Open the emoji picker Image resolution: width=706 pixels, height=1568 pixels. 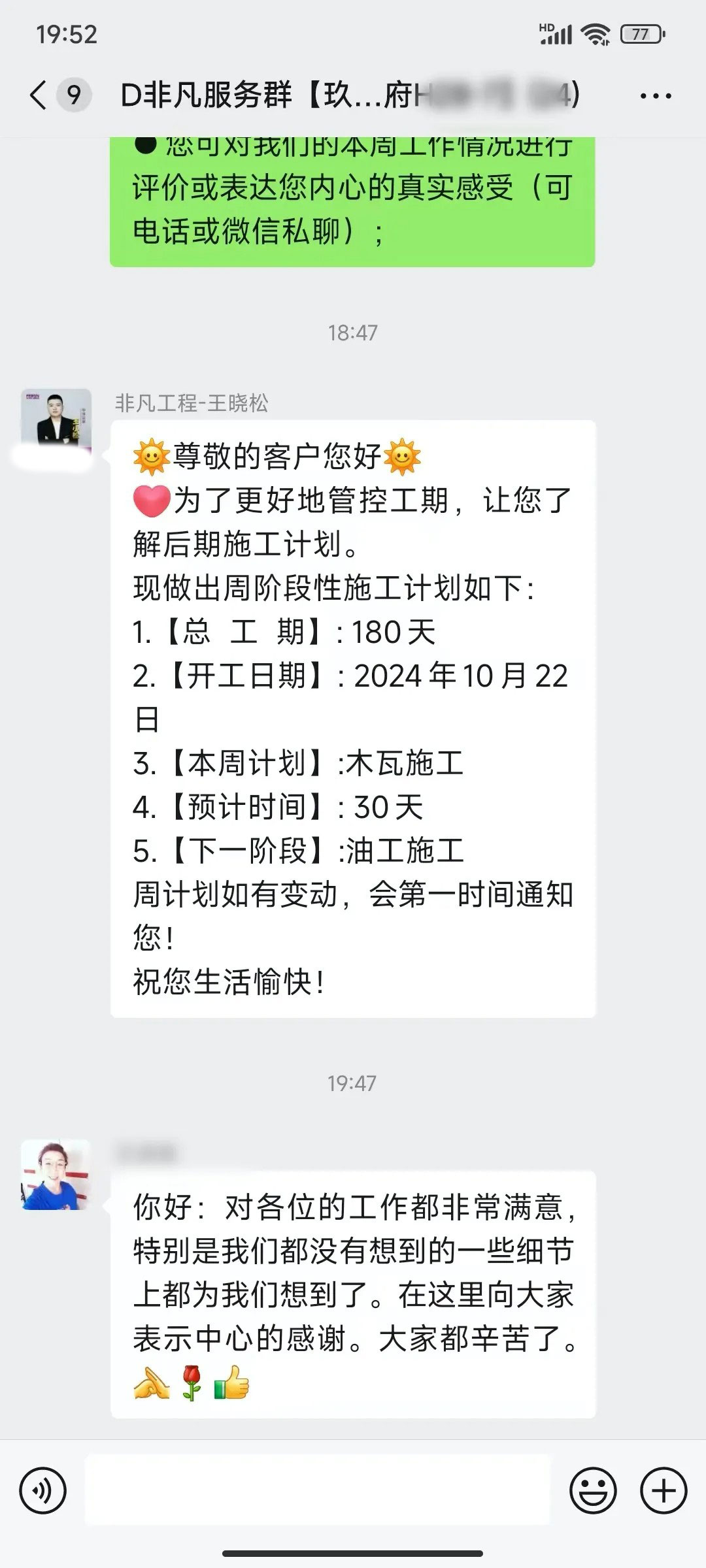[593, 1490]
